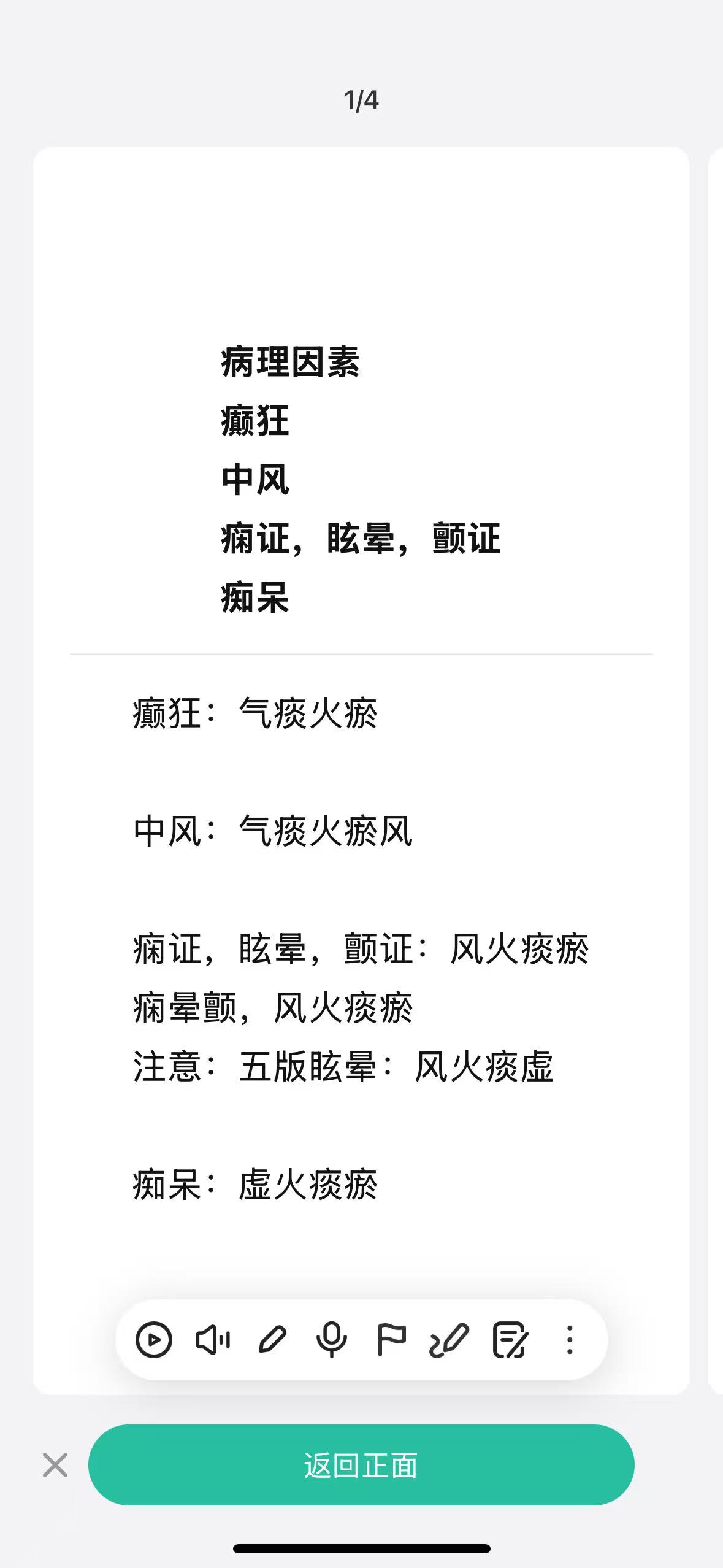Tap the 返回正面 button

click(361, 1465)
